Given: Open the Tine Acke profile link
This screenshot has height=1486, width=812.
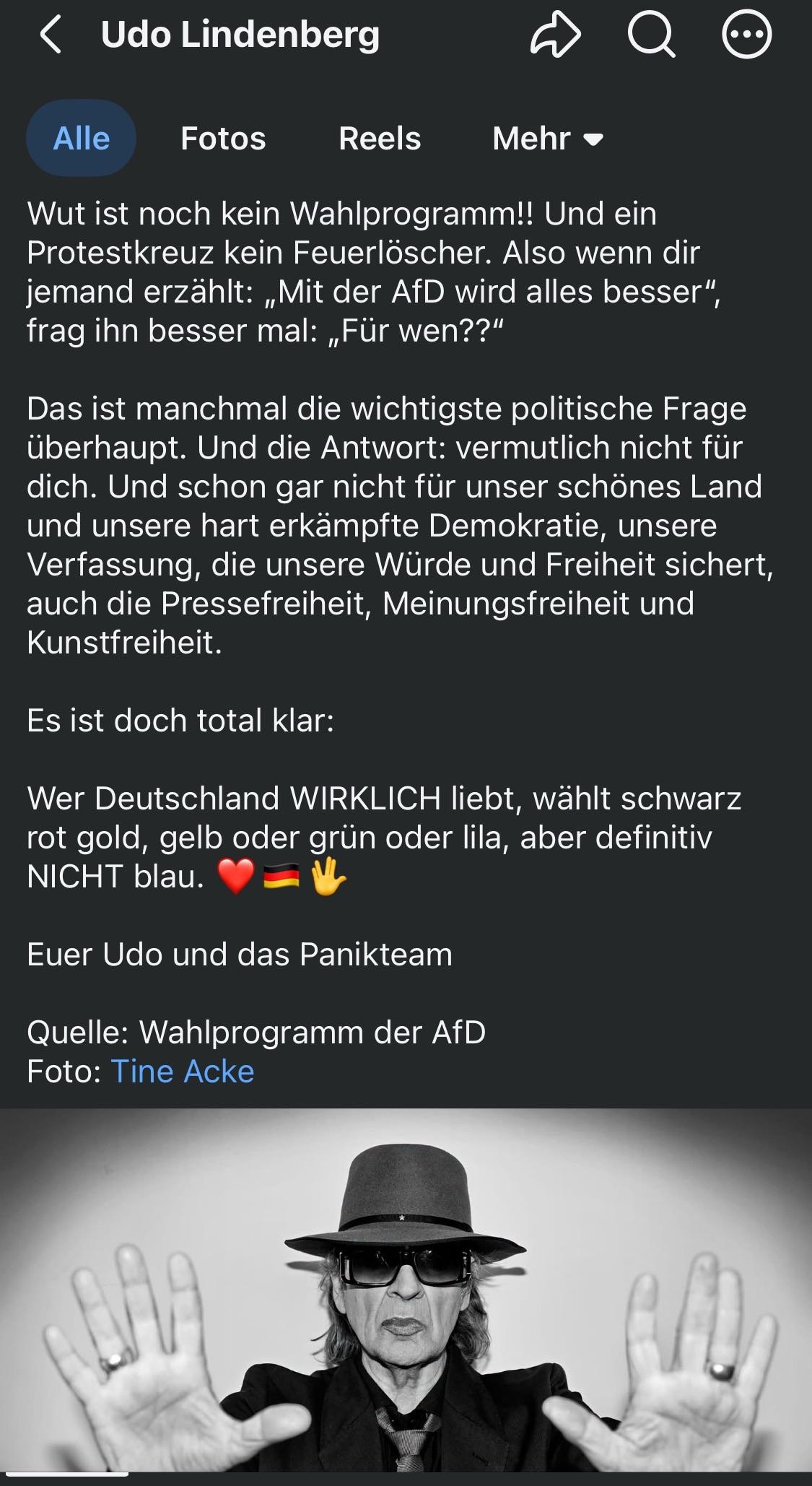Looking at the screenshot, I should [183, 1072].
